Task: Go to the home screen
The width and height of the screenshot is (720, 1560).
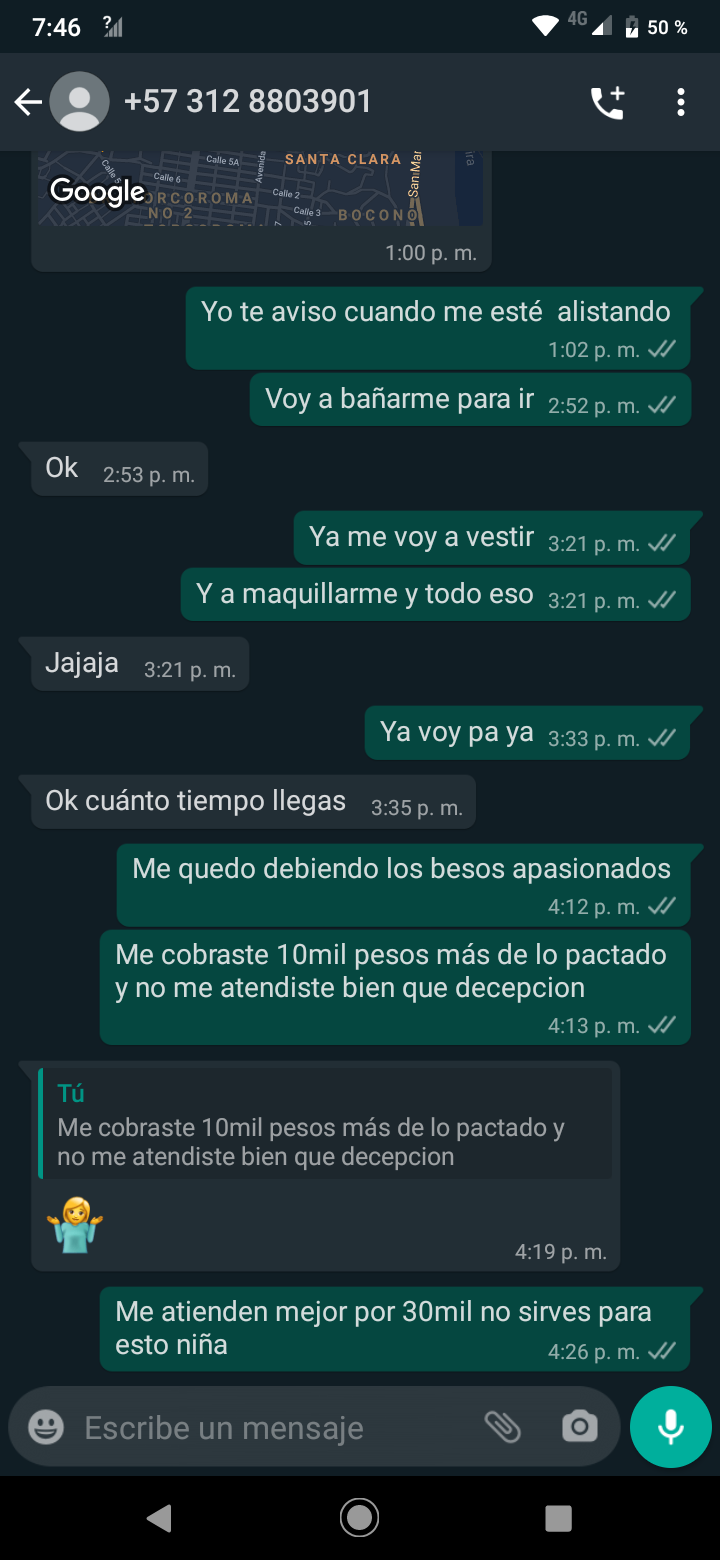Action: point(359,1518)
